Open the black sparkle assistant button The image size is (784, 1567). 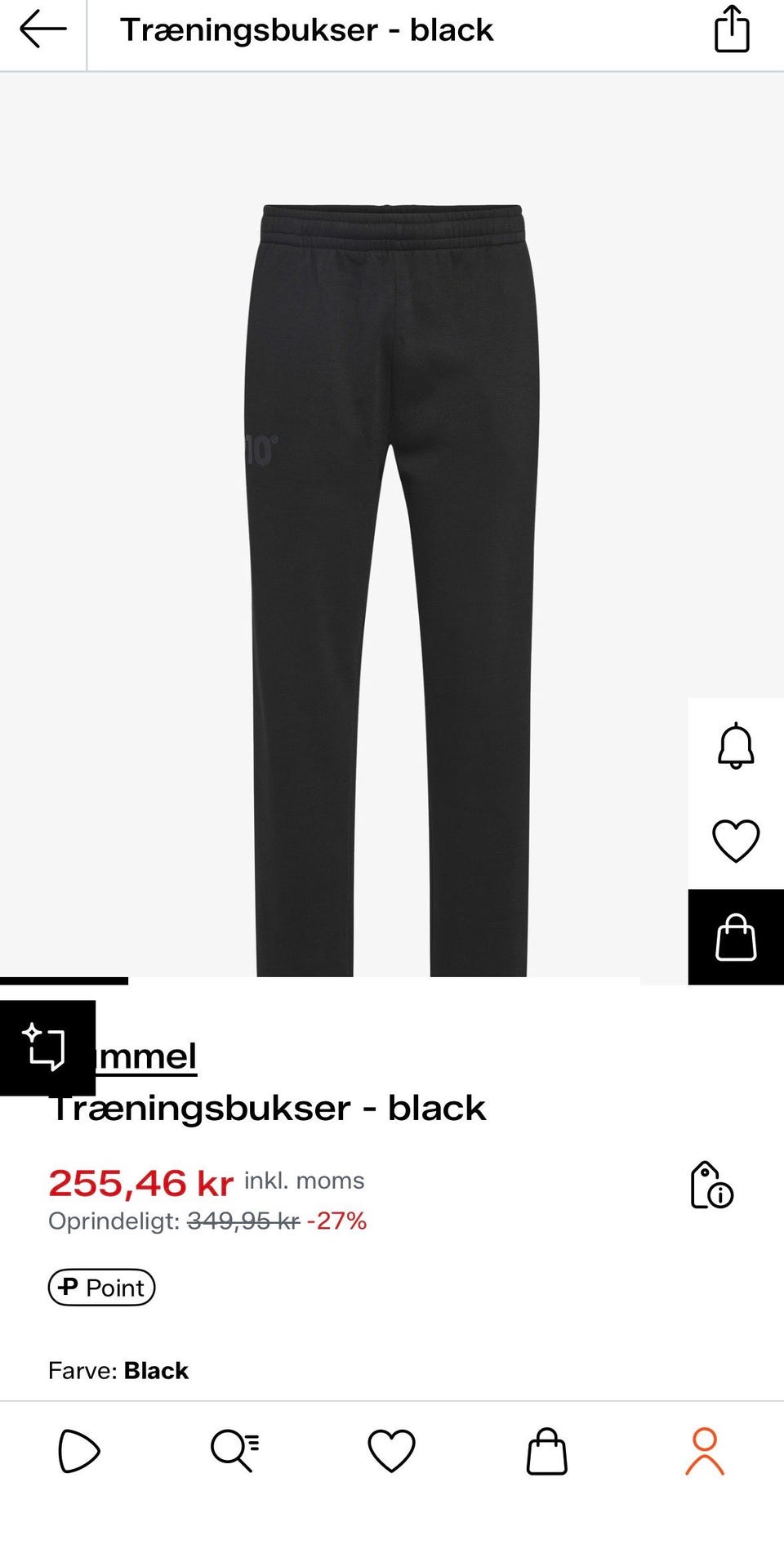[x=47, y=1047]
